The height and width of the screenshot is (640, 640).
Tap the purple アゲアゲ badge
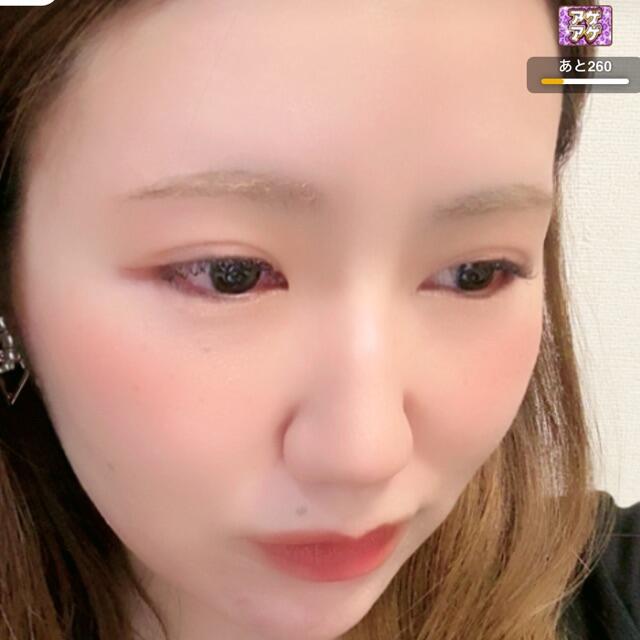tap(585, 26)
